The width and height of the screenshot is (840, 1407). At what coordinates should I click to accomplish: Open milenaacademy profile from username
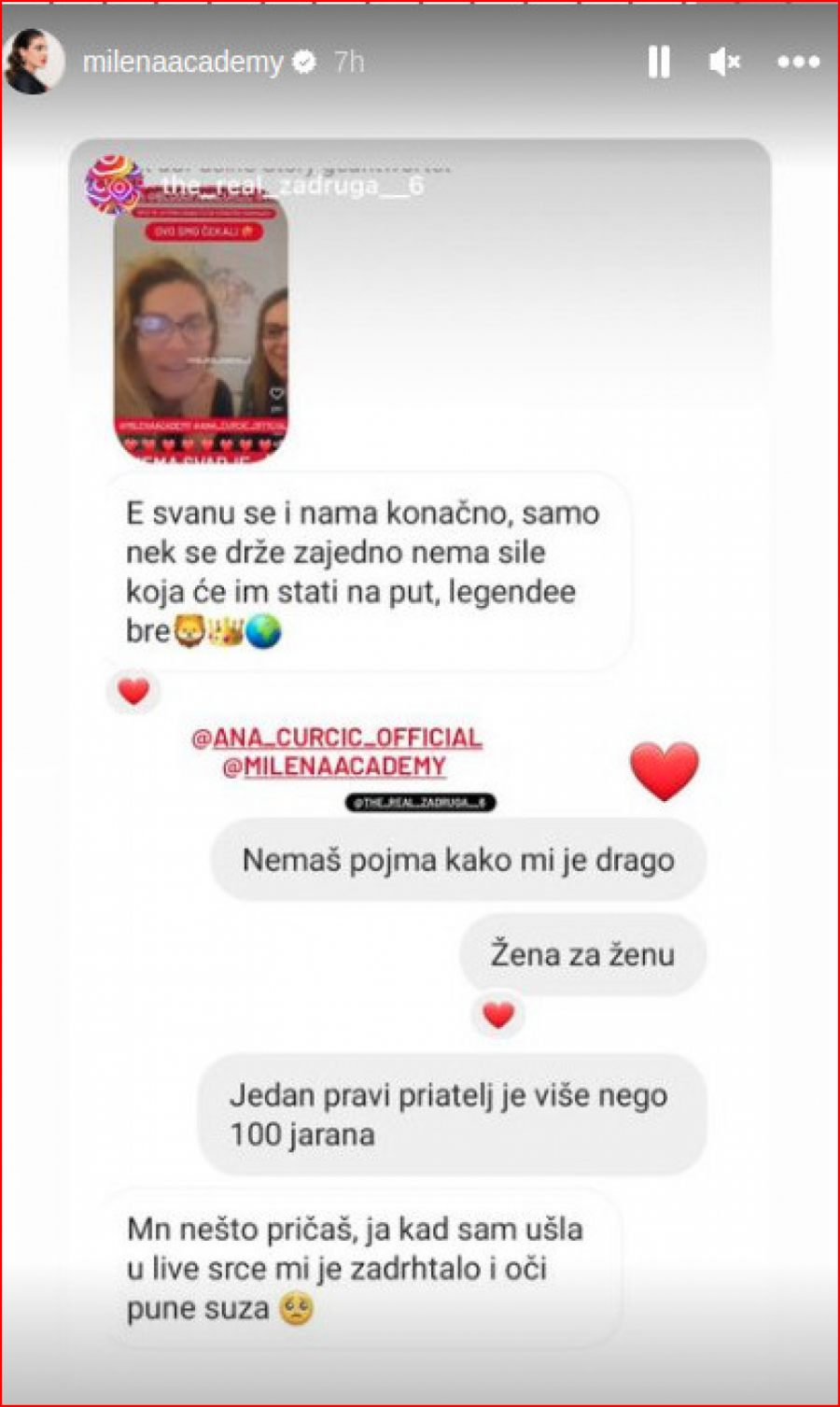coord(182,62)
